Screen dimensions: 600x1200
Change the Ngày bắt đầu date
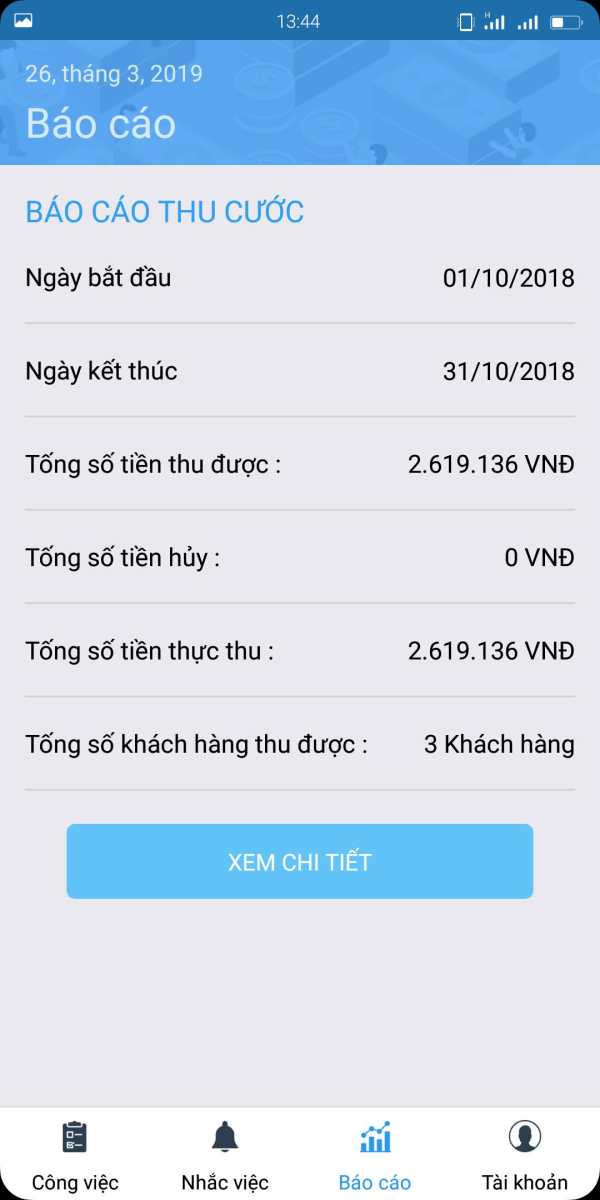[x=300, y=278]
